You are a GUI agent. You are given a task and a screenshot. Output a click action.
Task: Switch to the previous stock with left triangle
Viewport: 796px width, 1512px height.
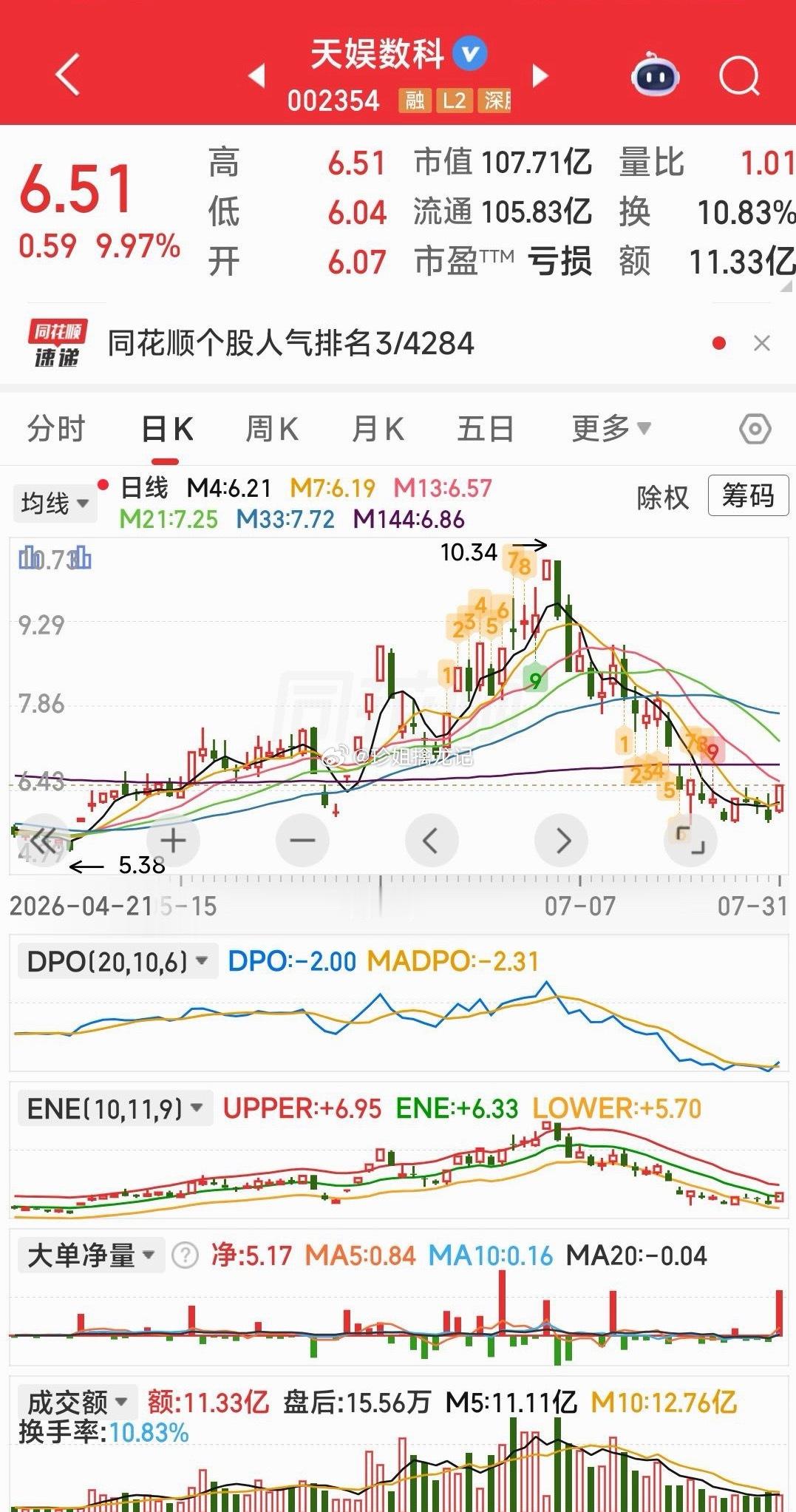pos(256,75)
